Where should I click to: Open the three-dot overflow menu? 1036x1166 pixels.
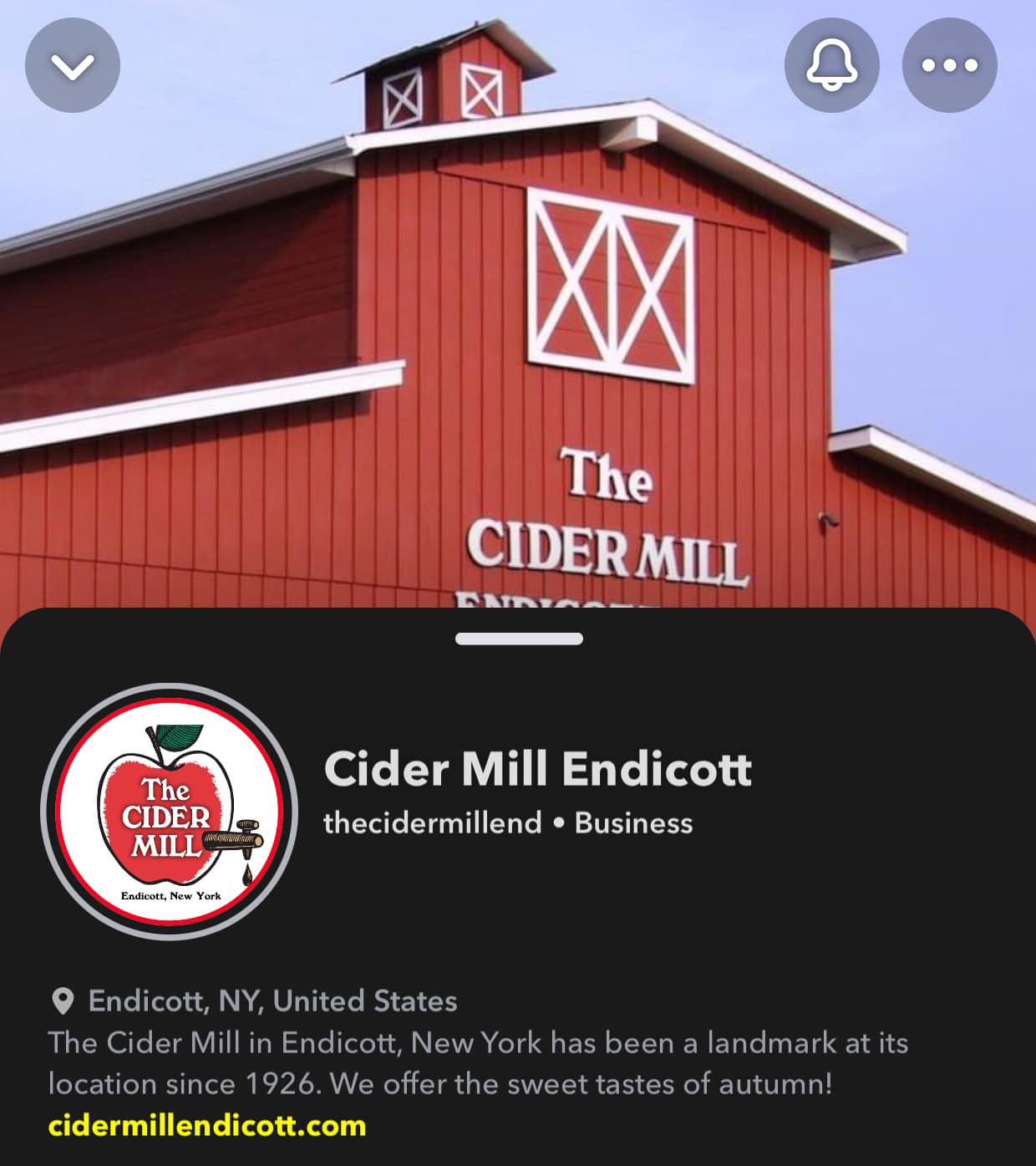tap(949, 65)
